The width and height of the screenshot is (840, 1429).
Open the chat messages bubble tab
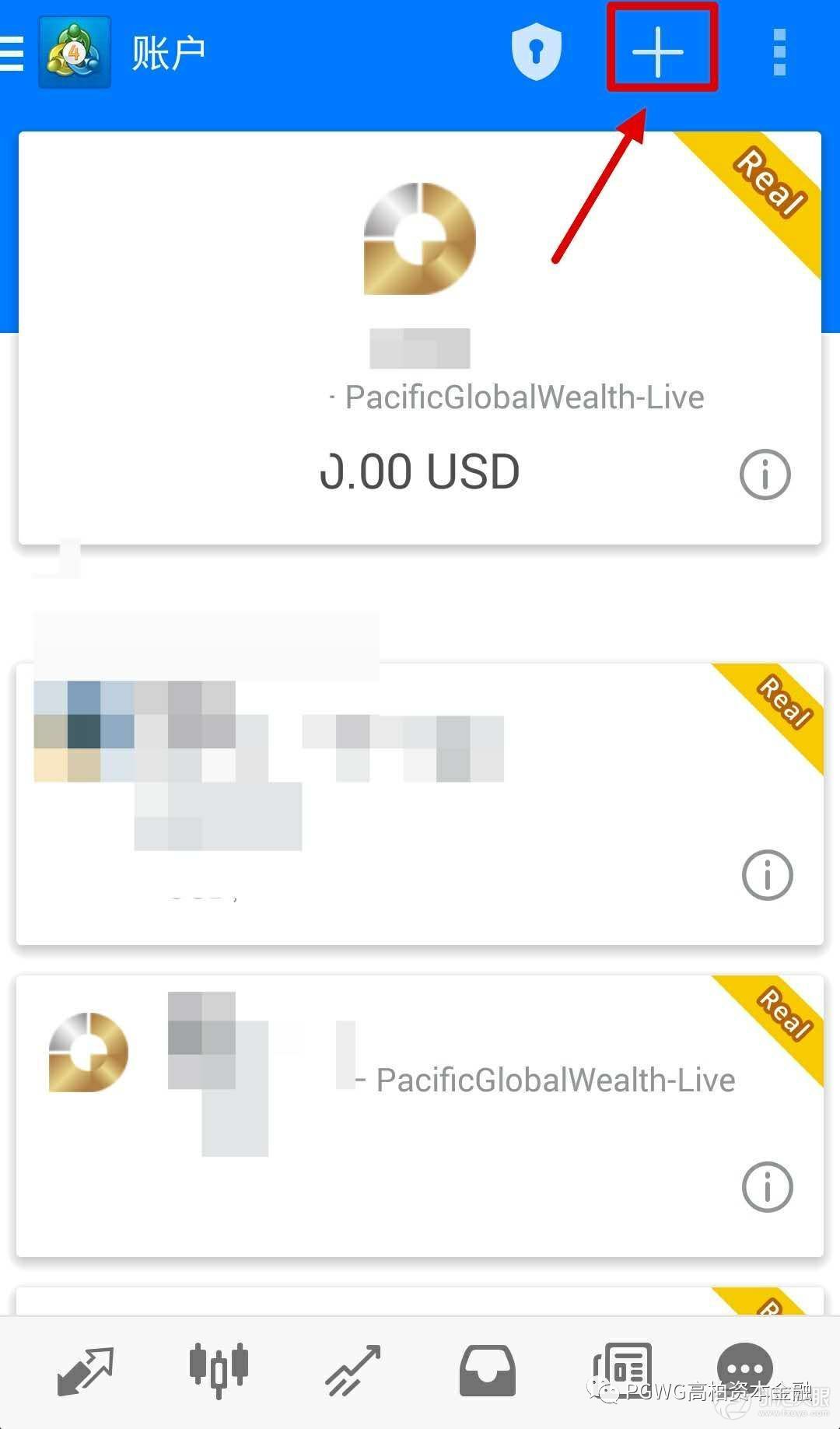click(744, 1368)
